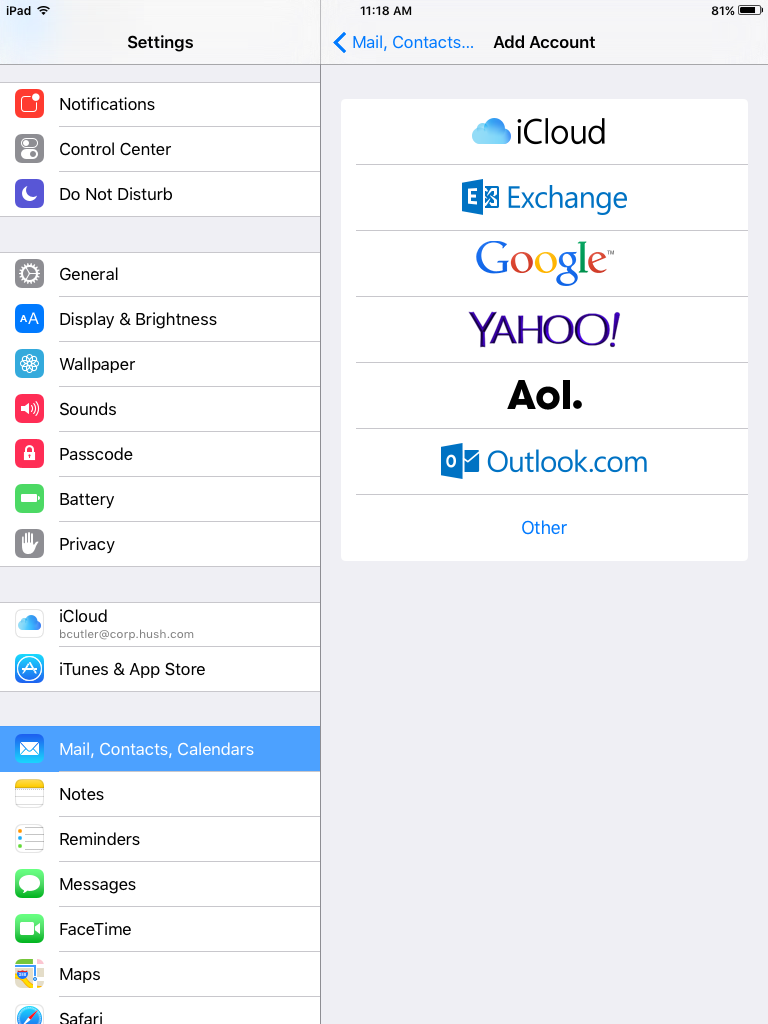The width and height of the screenshot is (768, 1024).
Task: Open Messages settings
Action: coord(160,884)
